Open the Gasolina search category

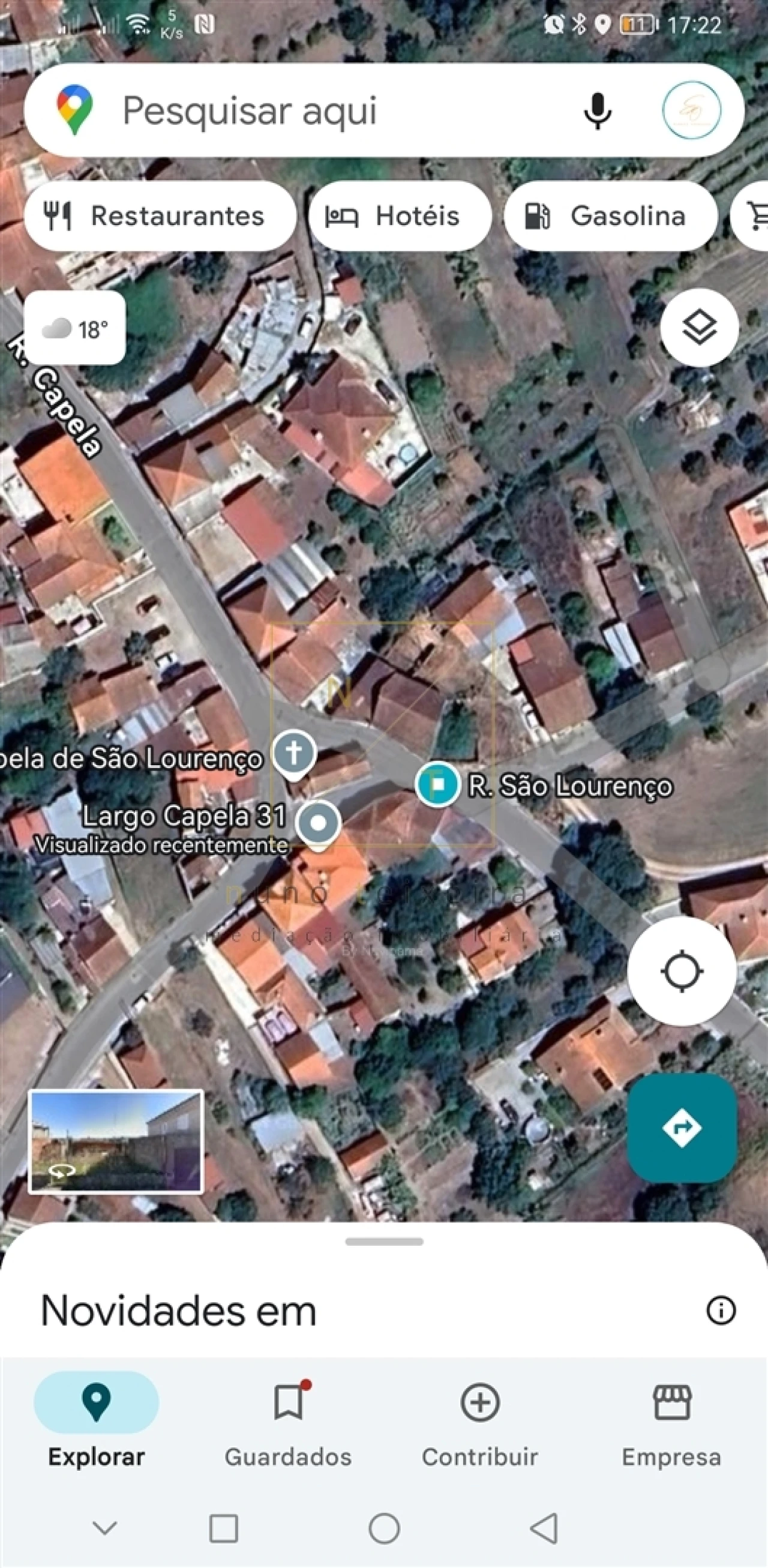point(611,216)
